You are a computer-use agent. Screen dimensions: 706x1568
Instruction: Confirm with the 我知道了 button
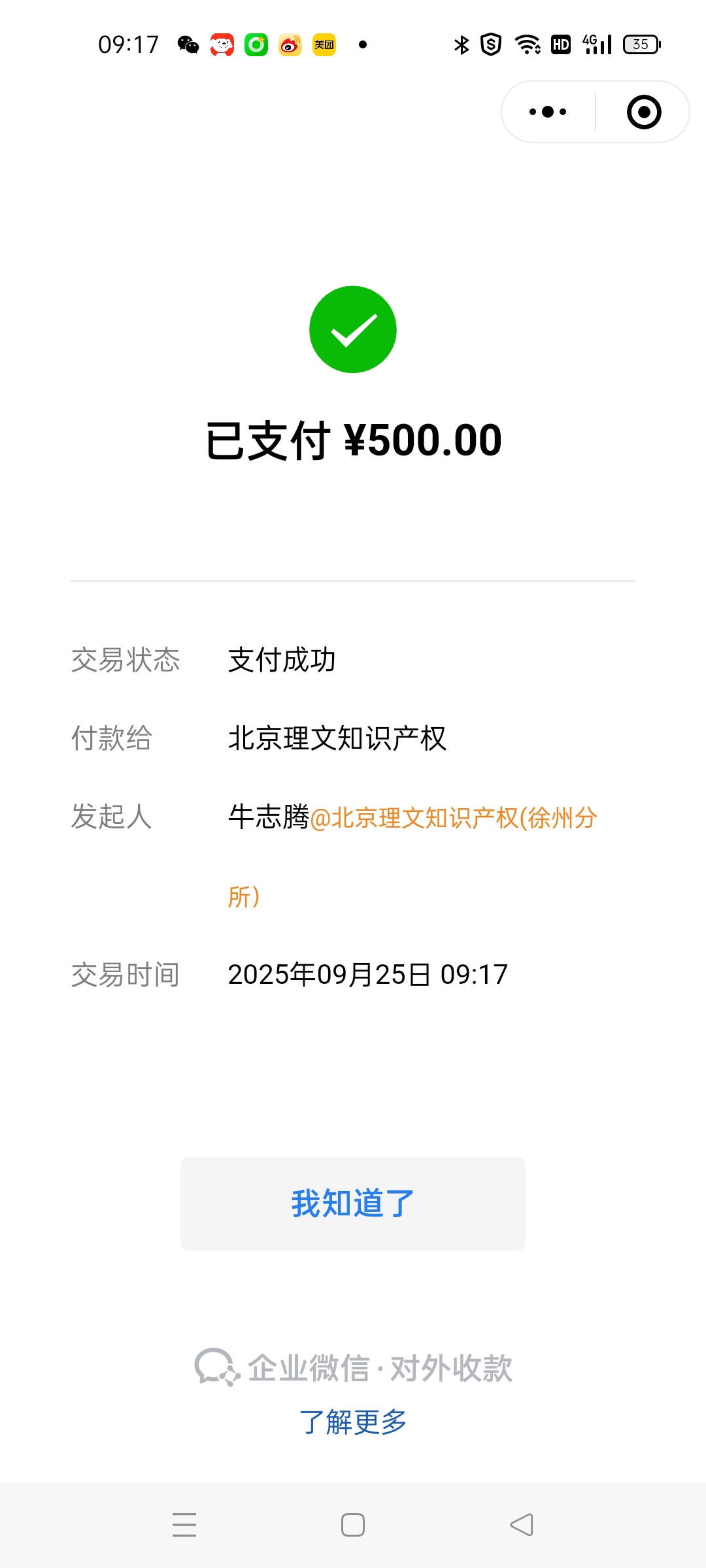pos(353,1203)
